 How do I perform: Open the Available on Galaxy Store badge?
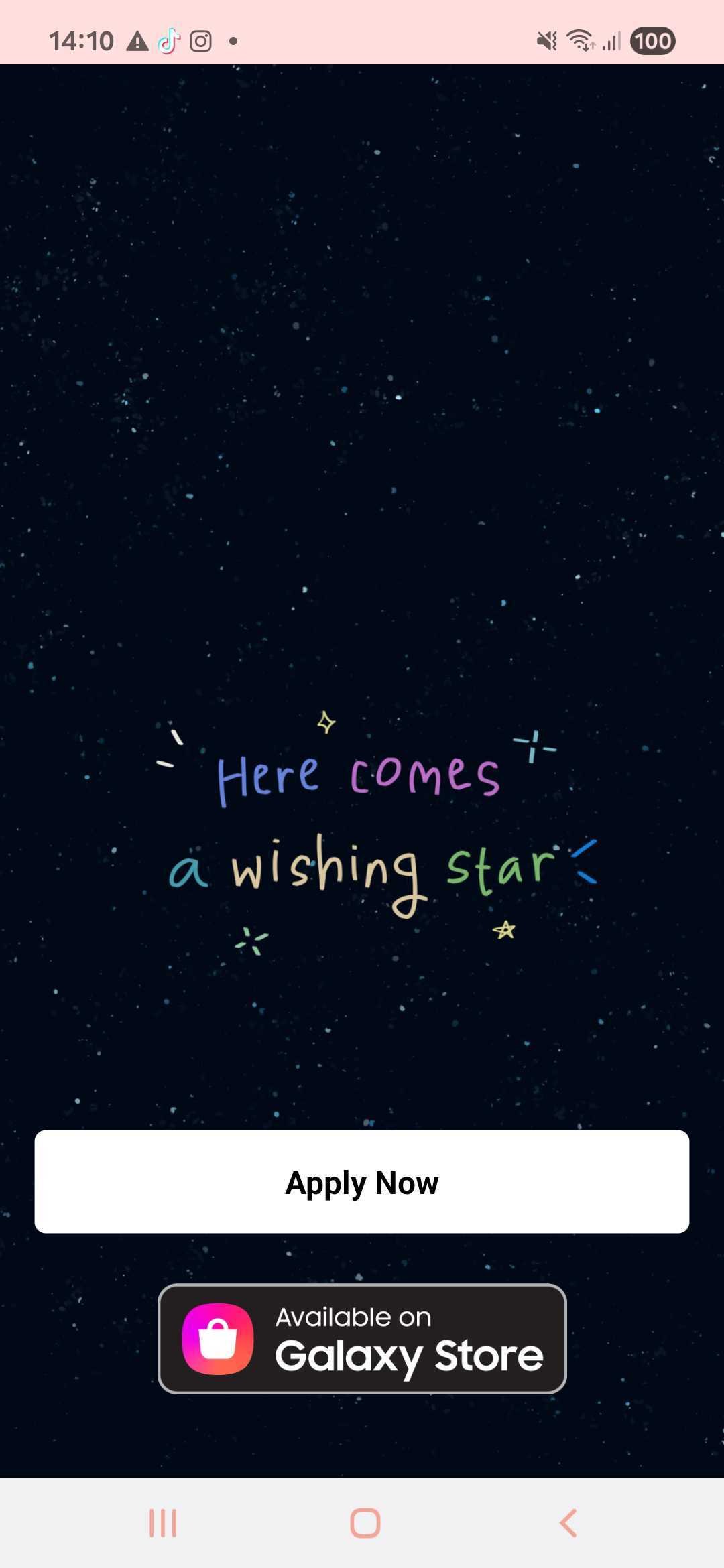point(362,1339)
